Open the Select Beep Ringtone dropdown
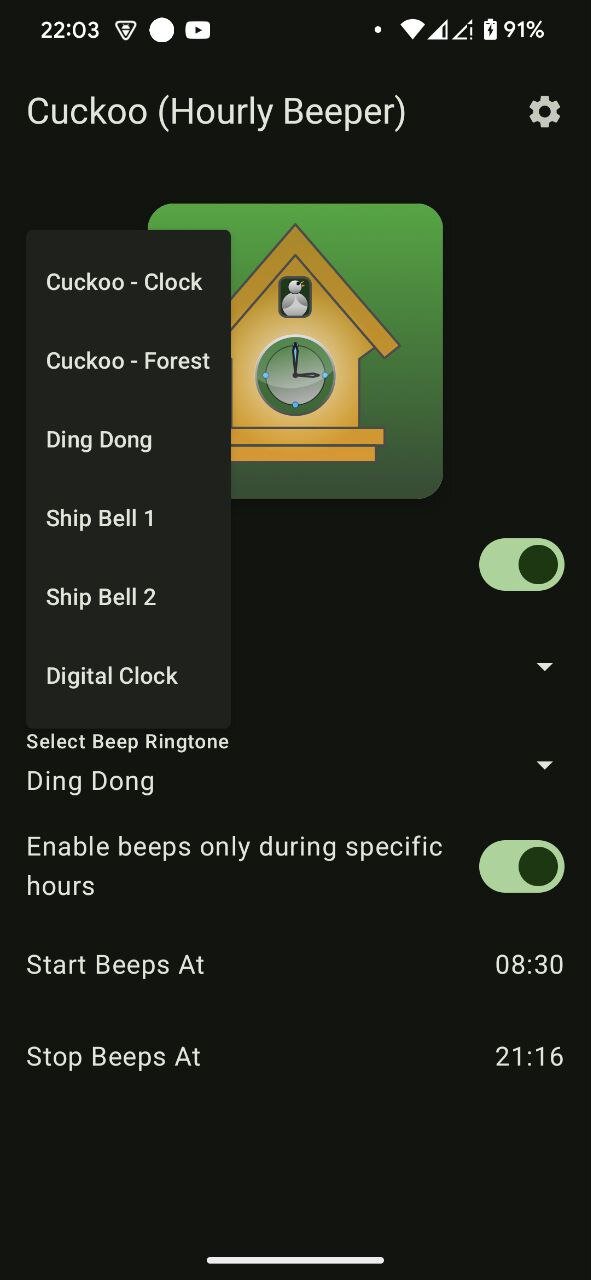The width and height of the screenshot is (591, 1280). pyautogui.click(x=295, y=765)
